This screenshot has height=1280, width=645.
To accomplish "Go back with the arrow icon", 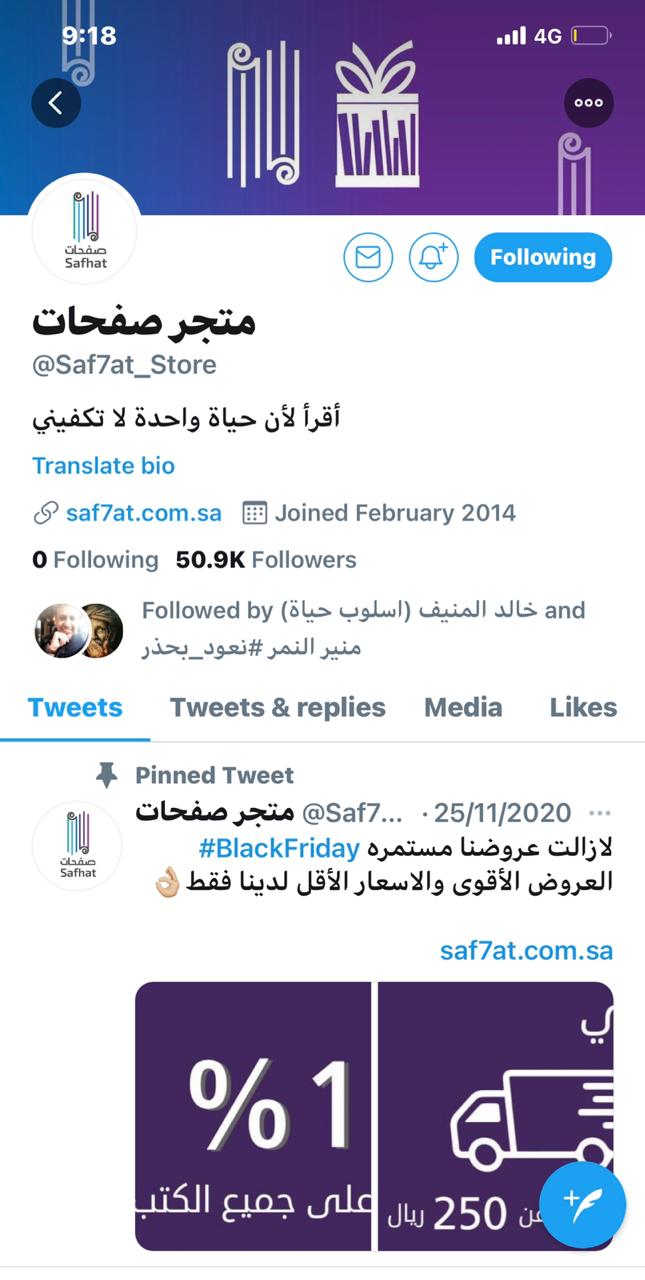I will click(56, 102).
